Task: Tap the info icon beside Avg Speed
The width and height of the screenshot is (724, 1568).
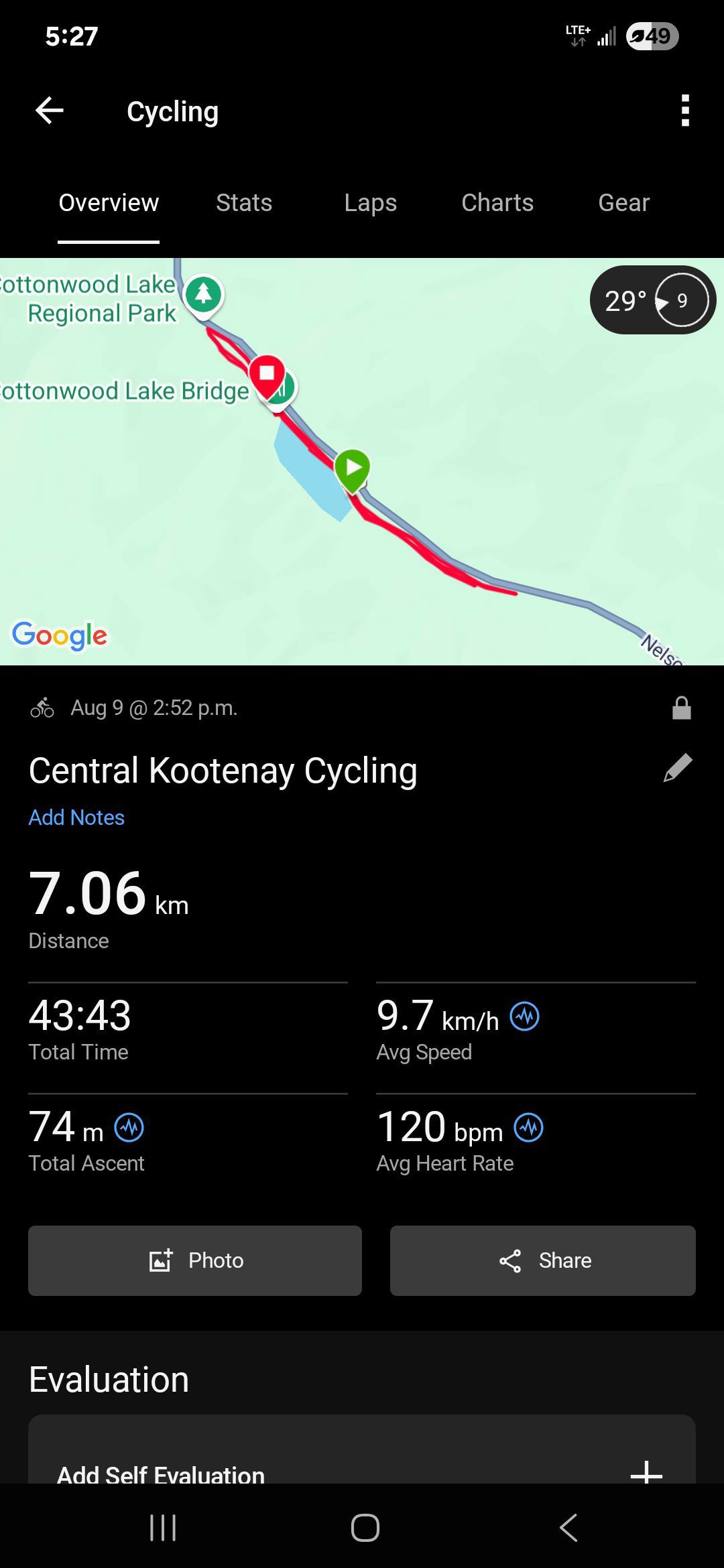Action: [524, 1017]
